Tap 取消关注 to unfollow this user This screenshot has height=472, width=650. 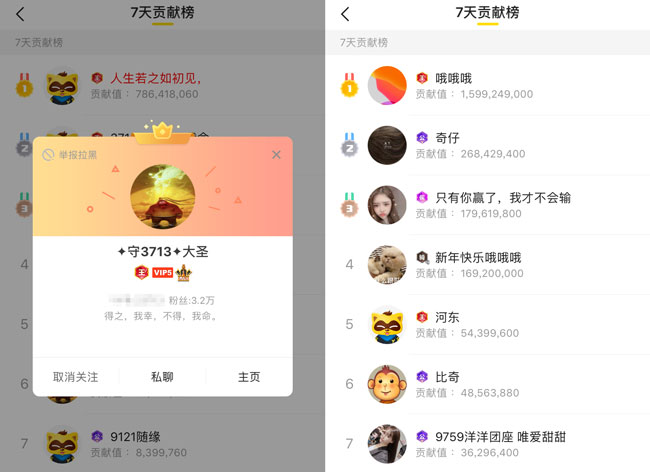(x=75, y=377)
